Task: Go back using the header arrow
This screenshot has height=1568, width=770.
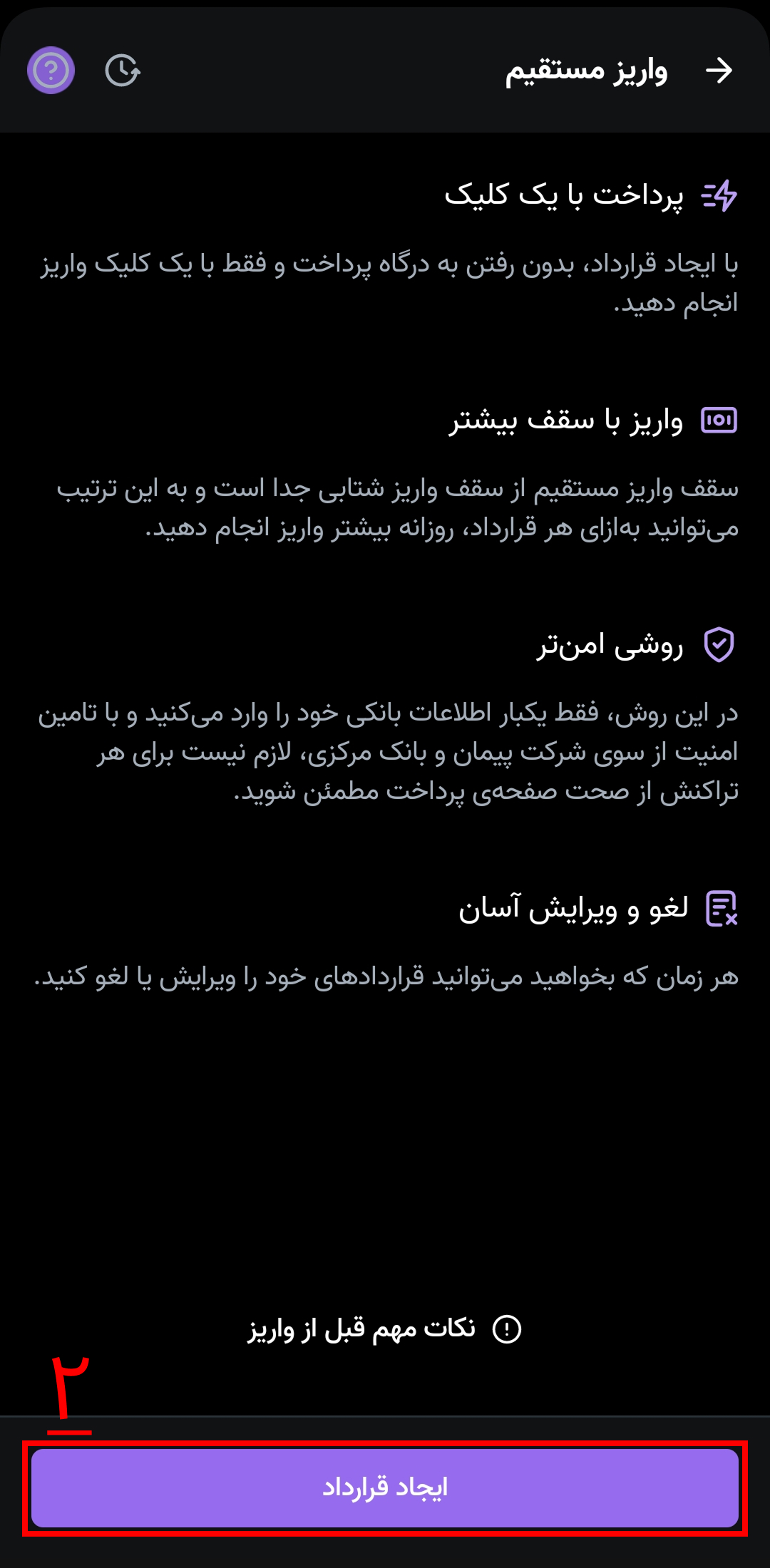Action: [719, 71]
